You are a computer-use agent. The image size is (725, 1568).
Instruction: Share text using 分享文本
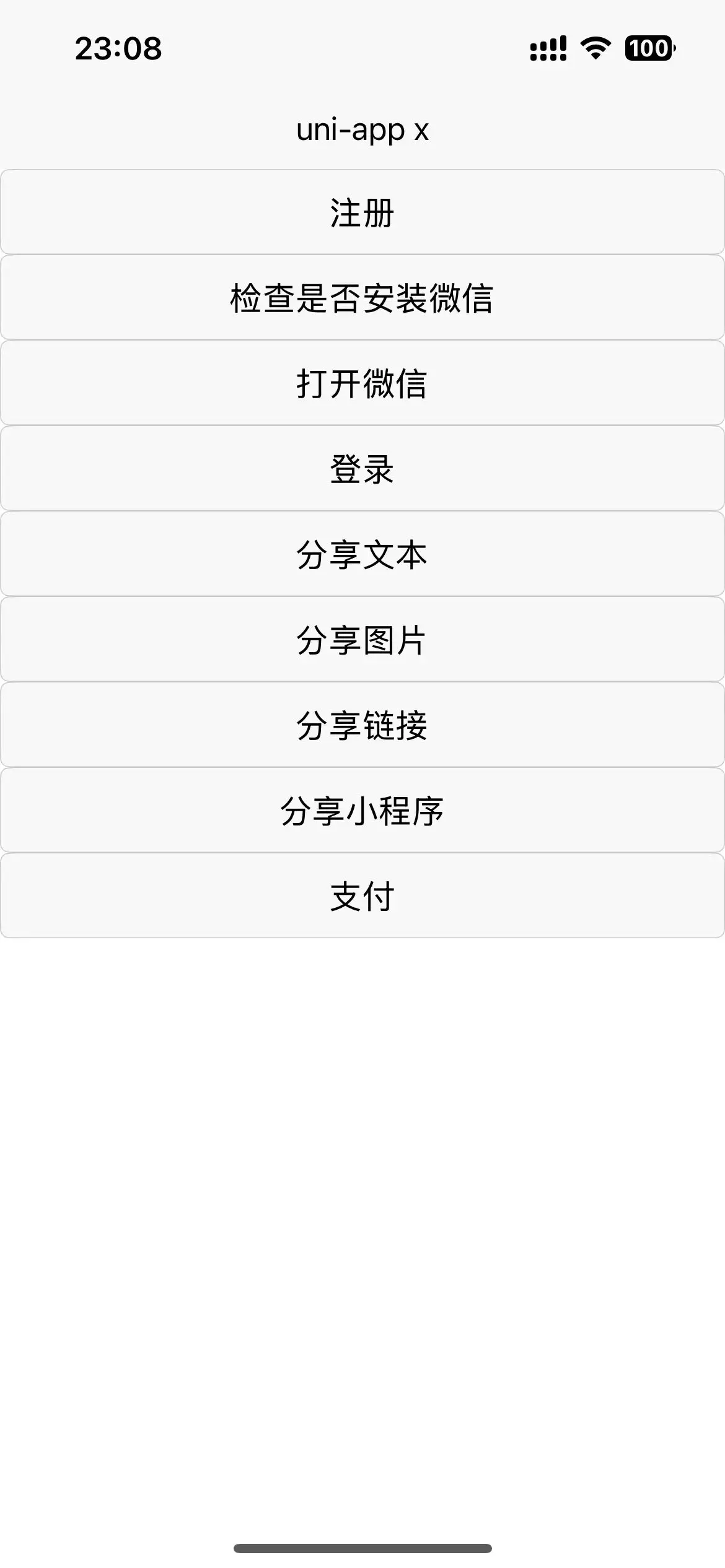(362, 554)
